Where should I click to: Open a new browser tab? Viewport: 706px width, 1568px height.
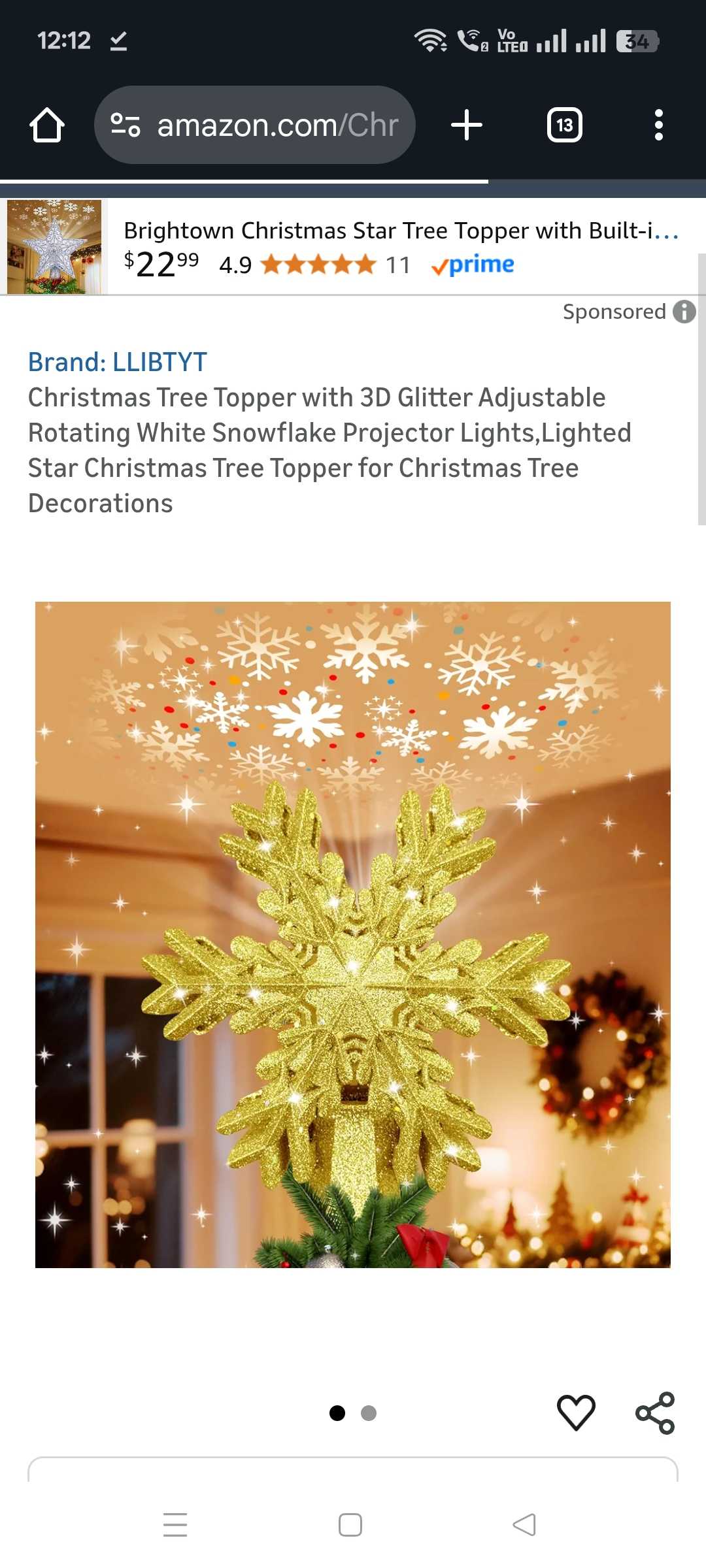pos(467,125)
